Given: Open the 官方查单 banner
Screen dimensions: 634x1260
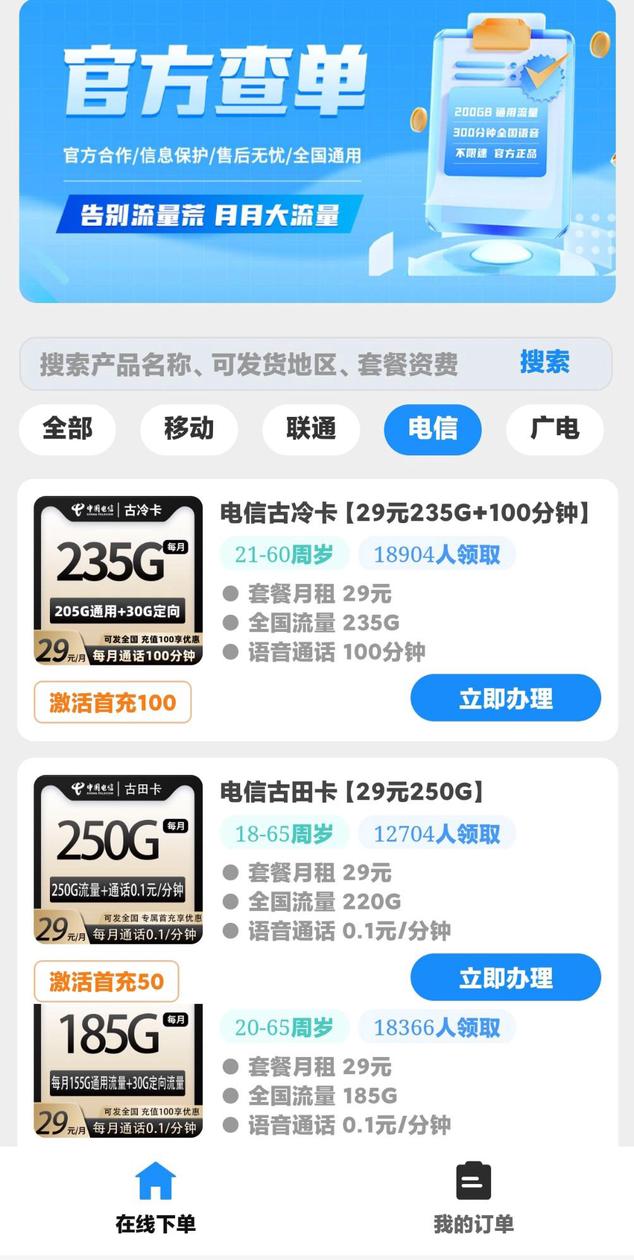Looking at the screenshot, I should coord(317,150).
